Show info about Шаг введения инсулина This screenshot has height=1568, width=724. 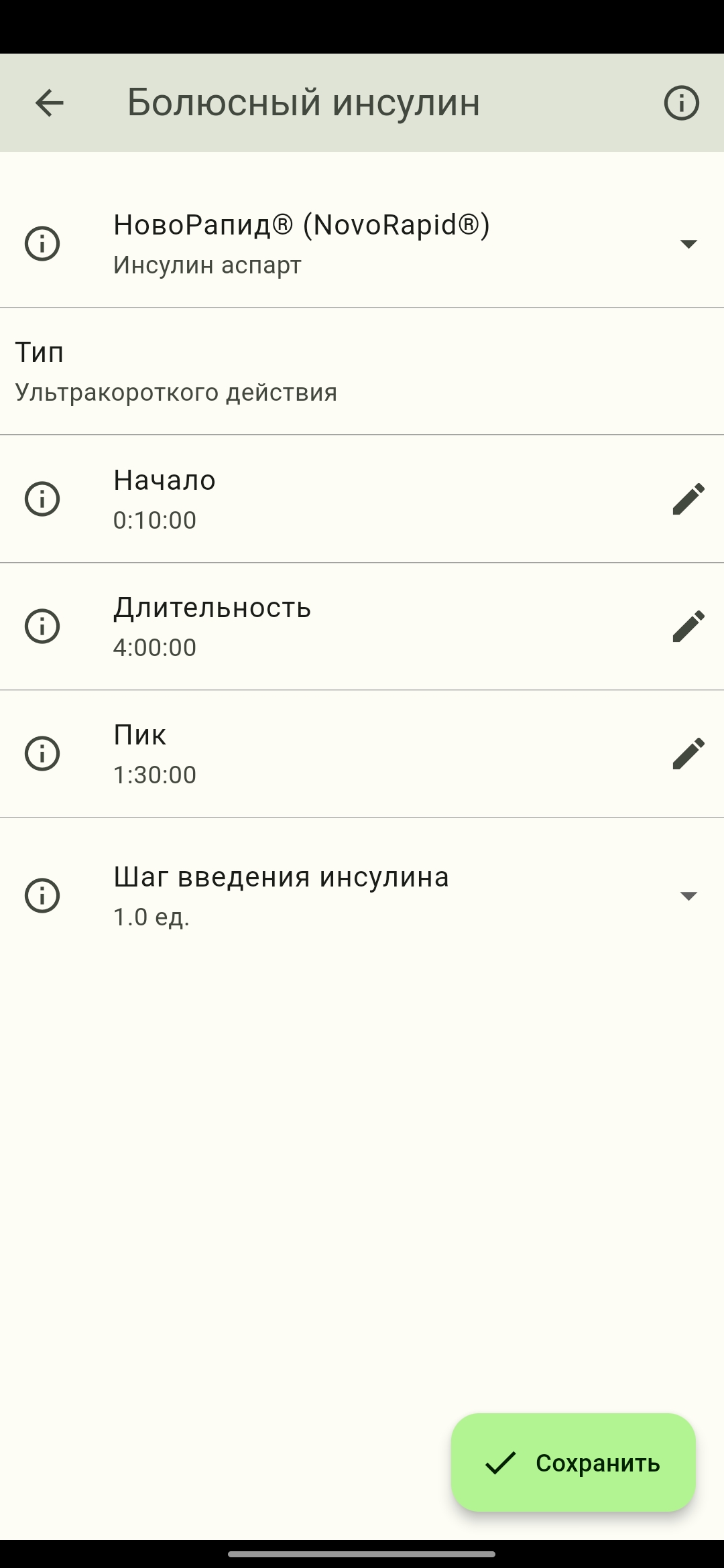point(42,895)
